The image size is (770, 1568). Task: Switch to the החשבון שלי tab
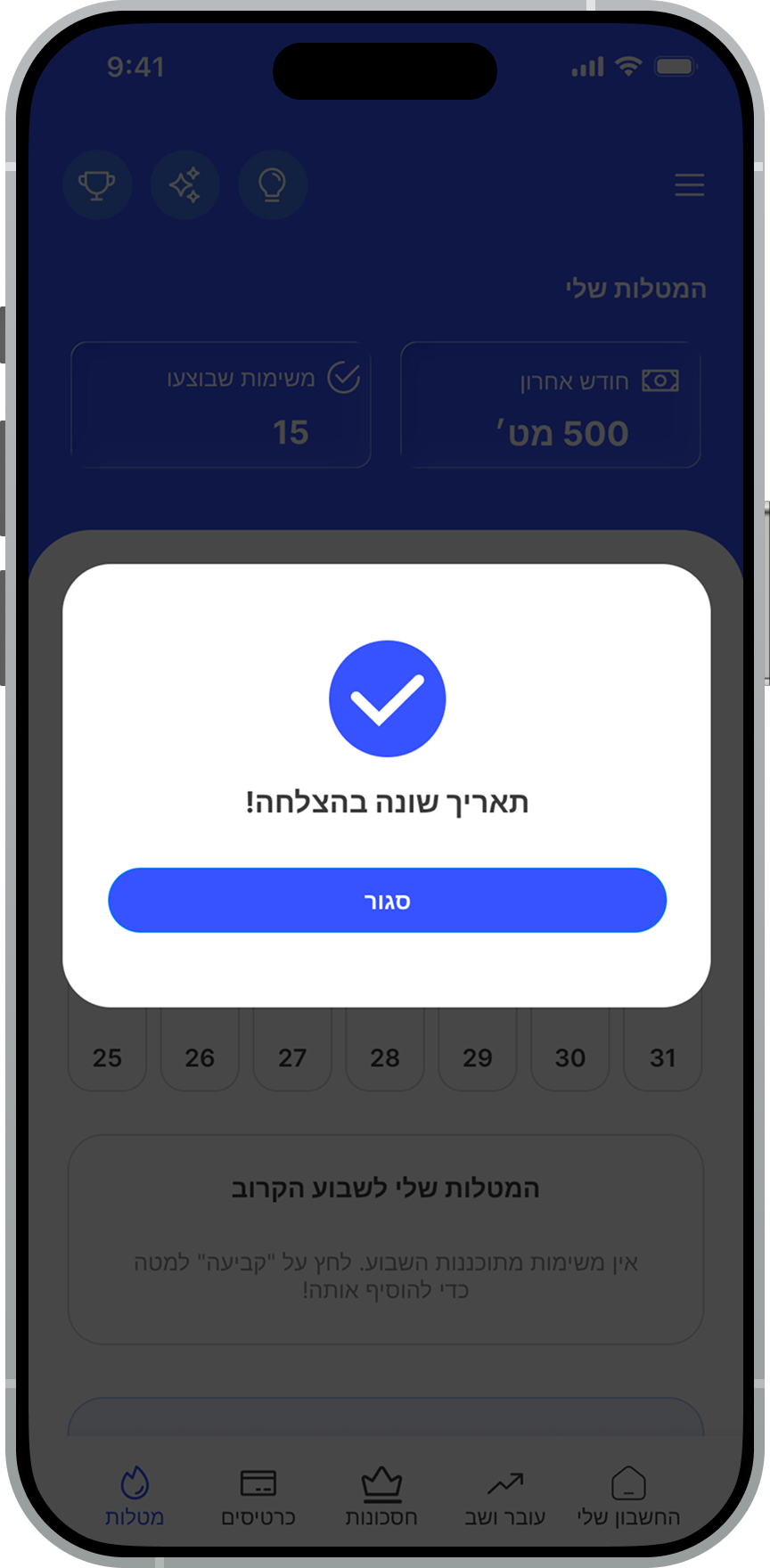click(628, 1497)
